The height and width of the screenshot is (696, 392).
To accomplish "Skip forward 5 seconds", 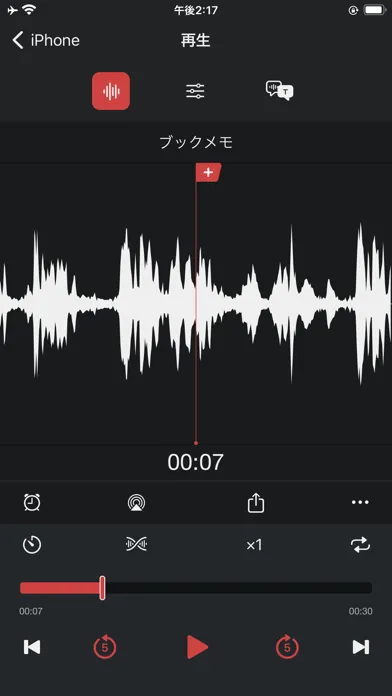I will tap(287, 647).
